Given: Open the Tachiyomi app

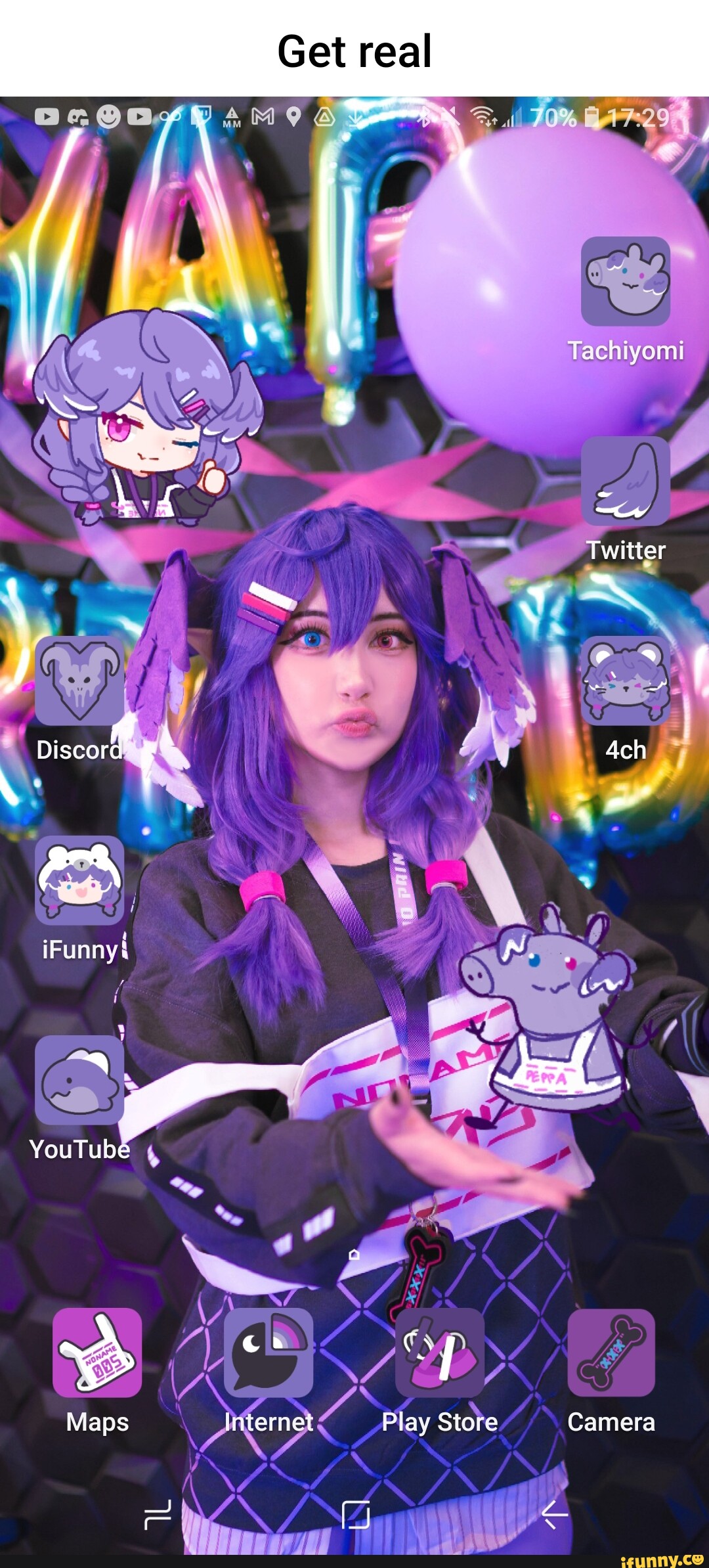Looking at the screenshot, I should (625, 281).
